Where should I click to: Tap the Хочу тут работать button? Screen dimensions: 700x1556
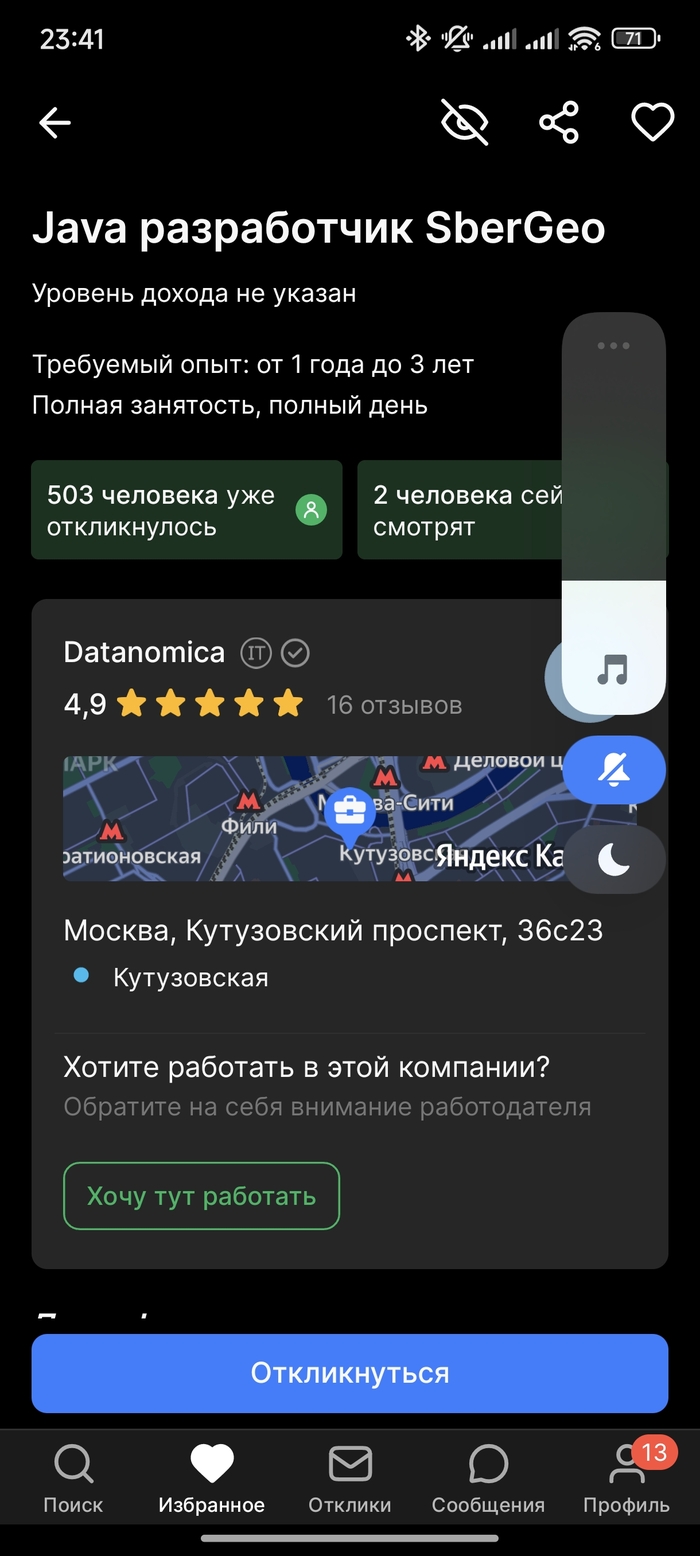point(201,1196)
